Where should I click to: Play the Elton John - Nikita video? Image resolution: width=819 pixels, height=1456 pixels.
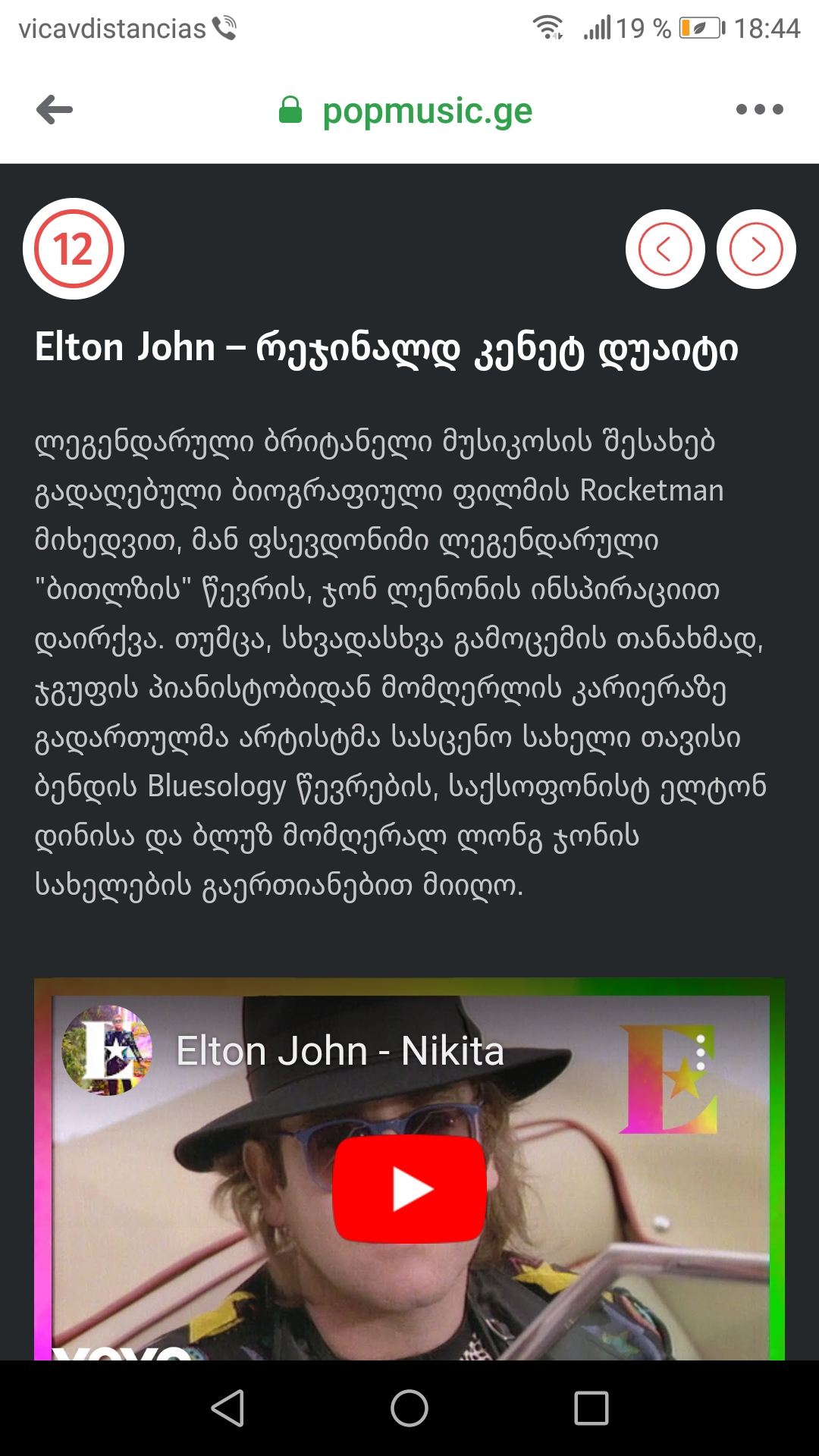[409, 1188]
